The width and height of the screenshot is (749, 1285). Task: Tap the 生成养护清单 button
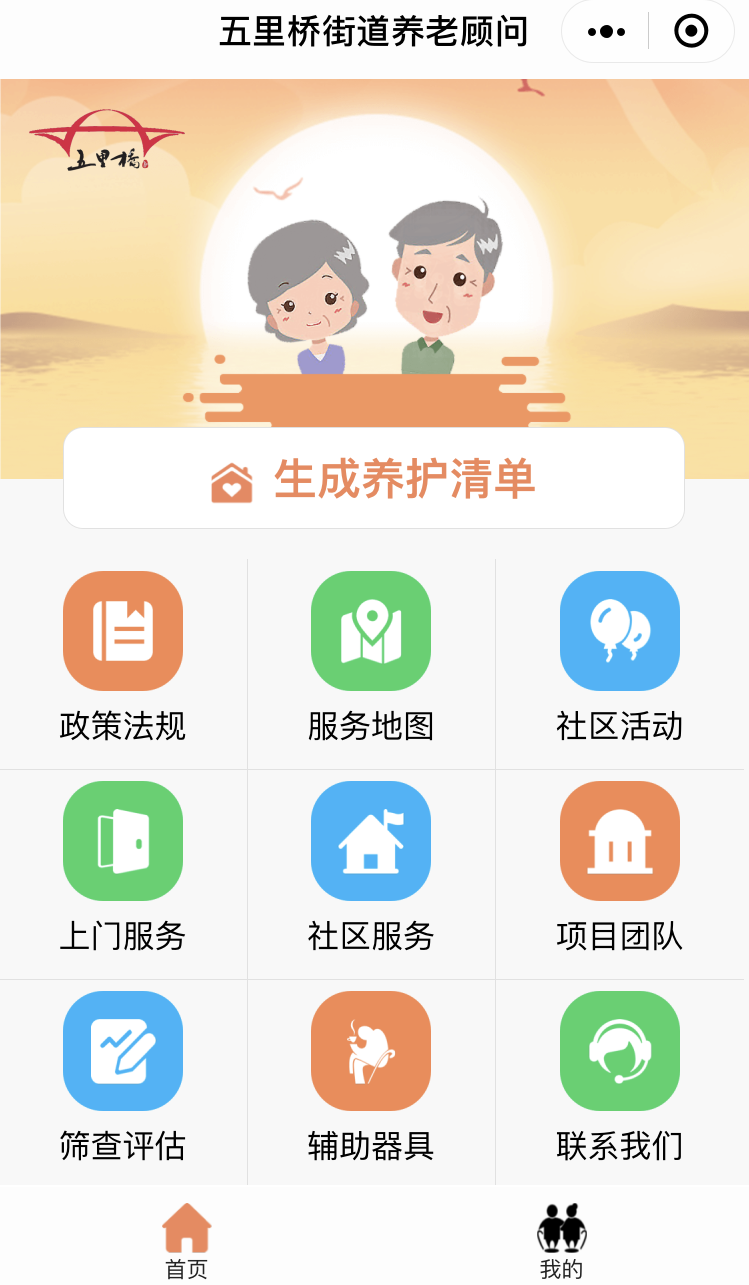pyautogui.click(x=374, y=479)
